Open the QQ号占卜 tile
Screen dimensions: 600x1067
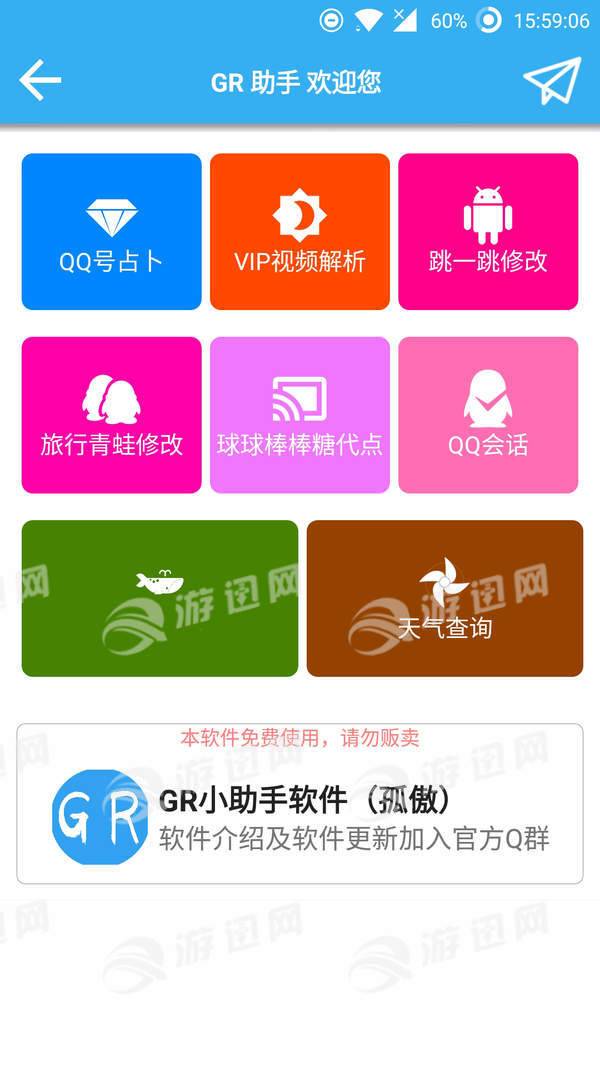(111, 232)
